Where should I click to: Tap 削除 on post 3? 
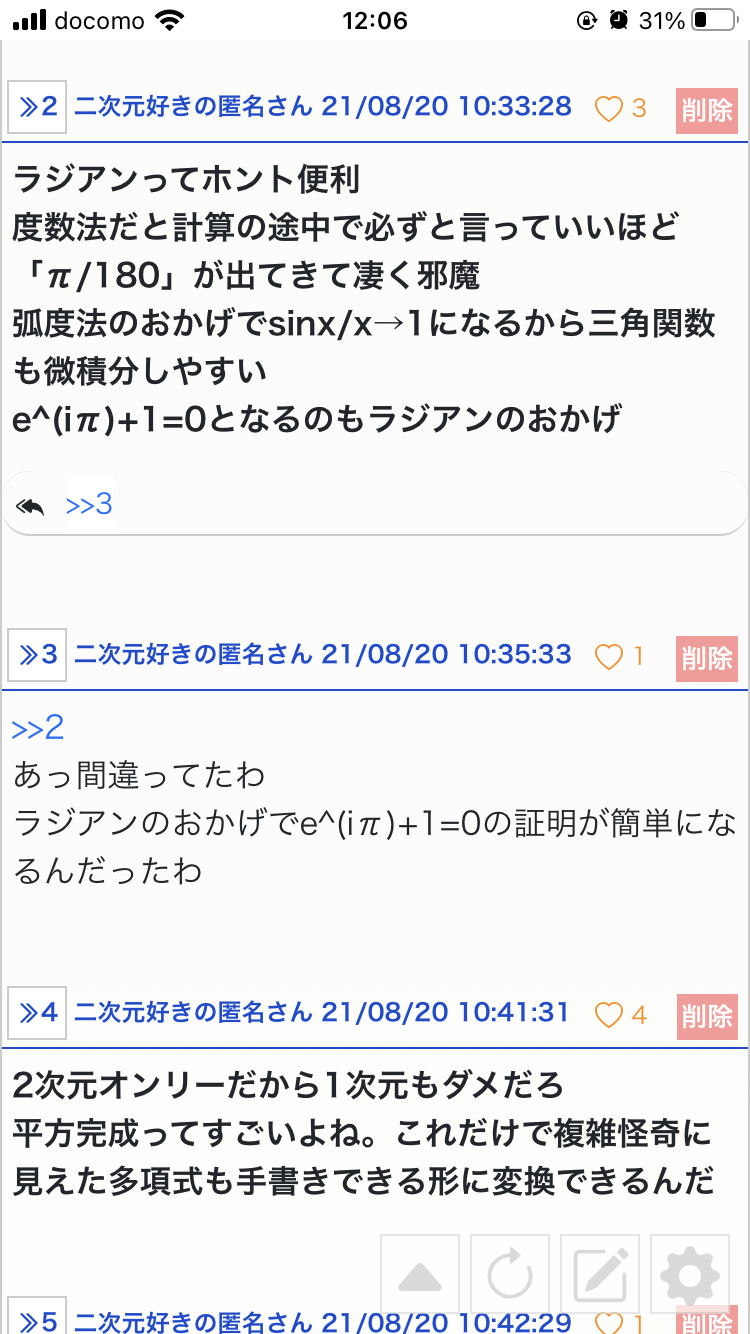pos(707,658)
